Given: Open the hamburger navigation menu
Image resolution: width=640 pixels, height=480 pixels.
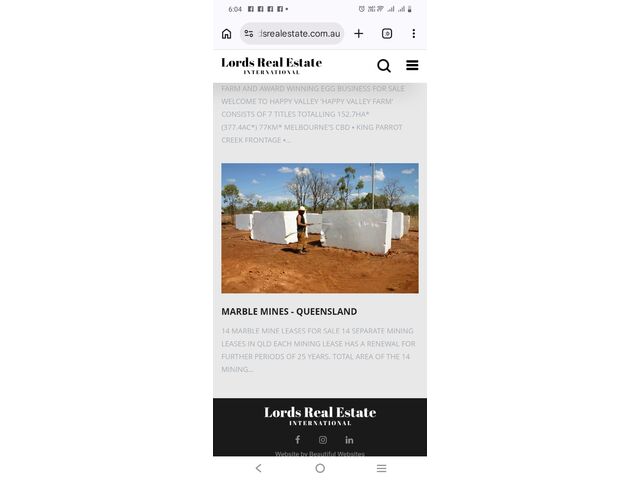Looking at the screenshot, I should [x=412, y=66].
